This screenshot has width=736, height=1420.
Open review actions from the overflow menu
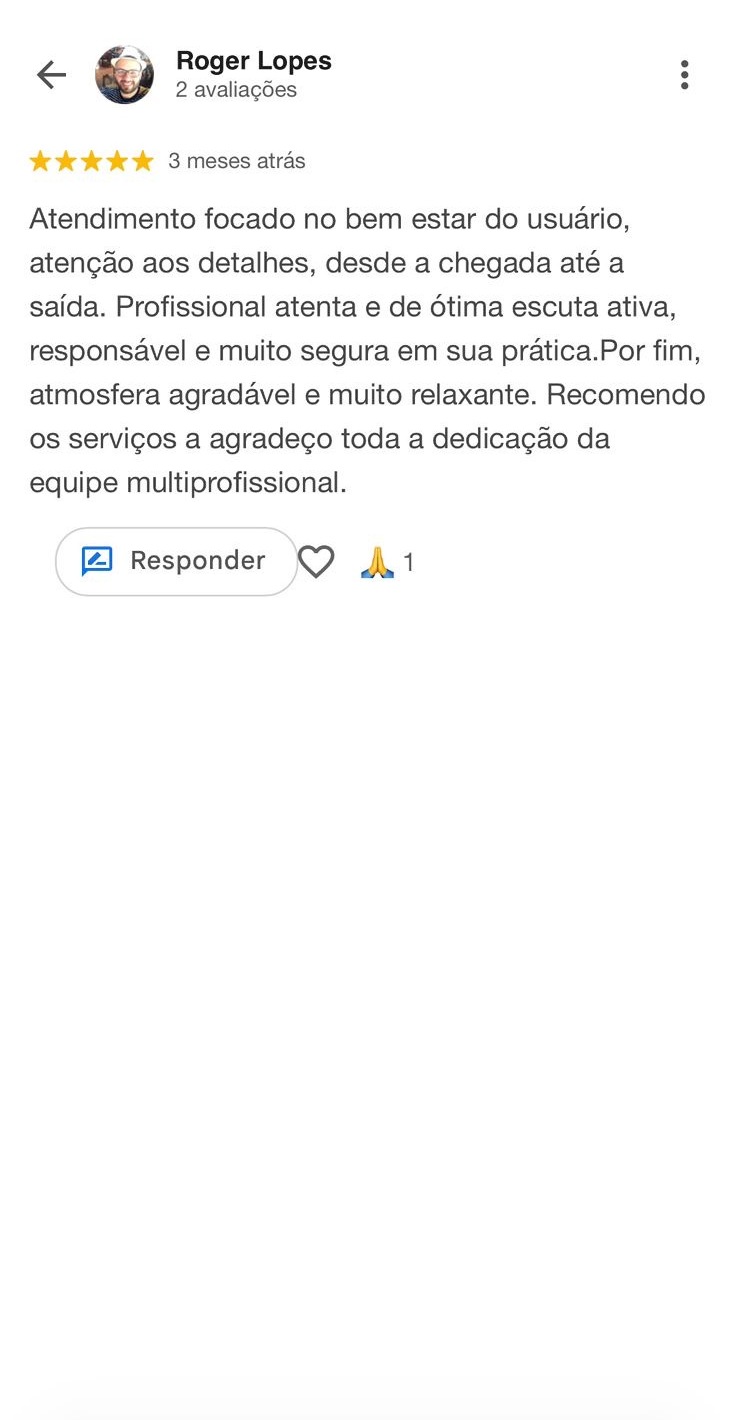click(685, 73)
